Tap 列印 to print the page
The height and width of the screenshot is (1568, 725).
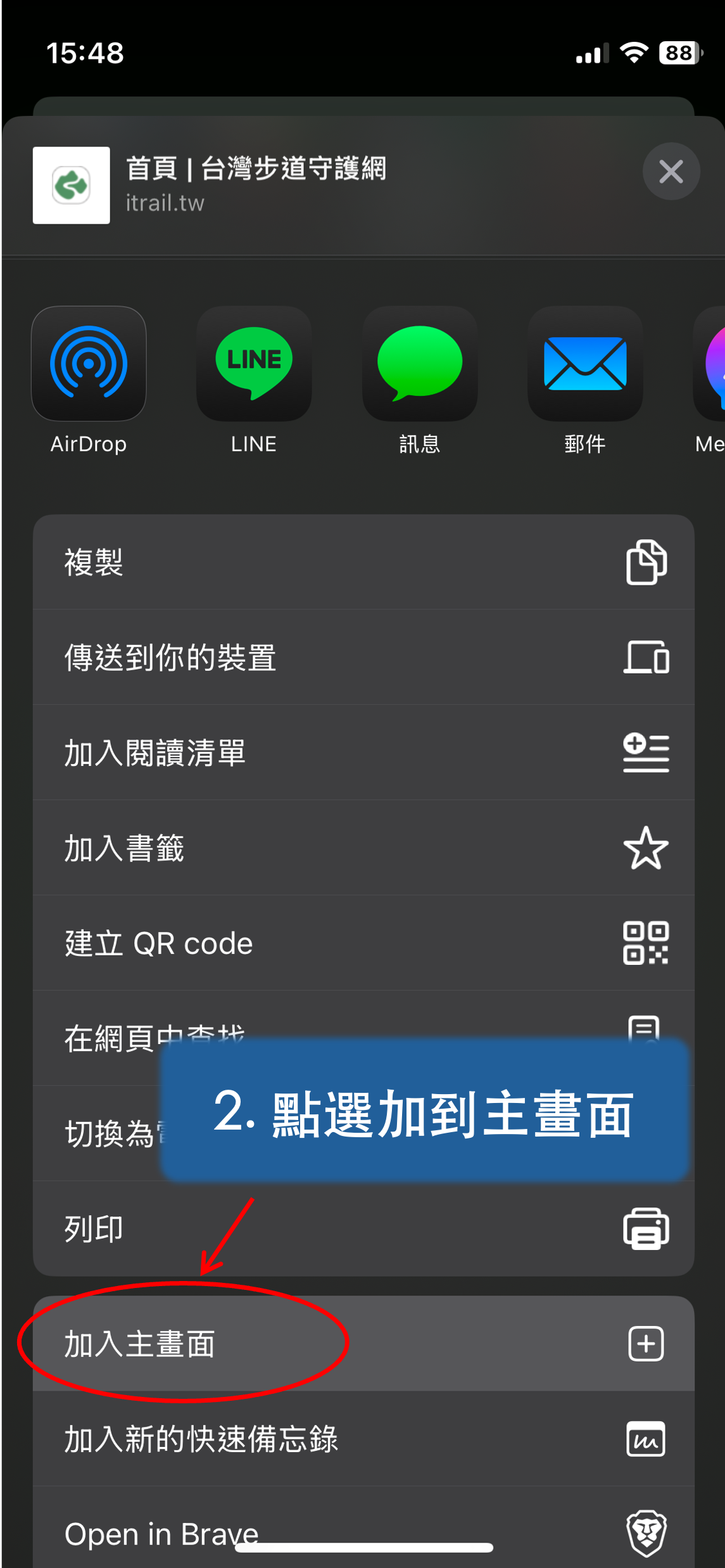[363, 1228]
